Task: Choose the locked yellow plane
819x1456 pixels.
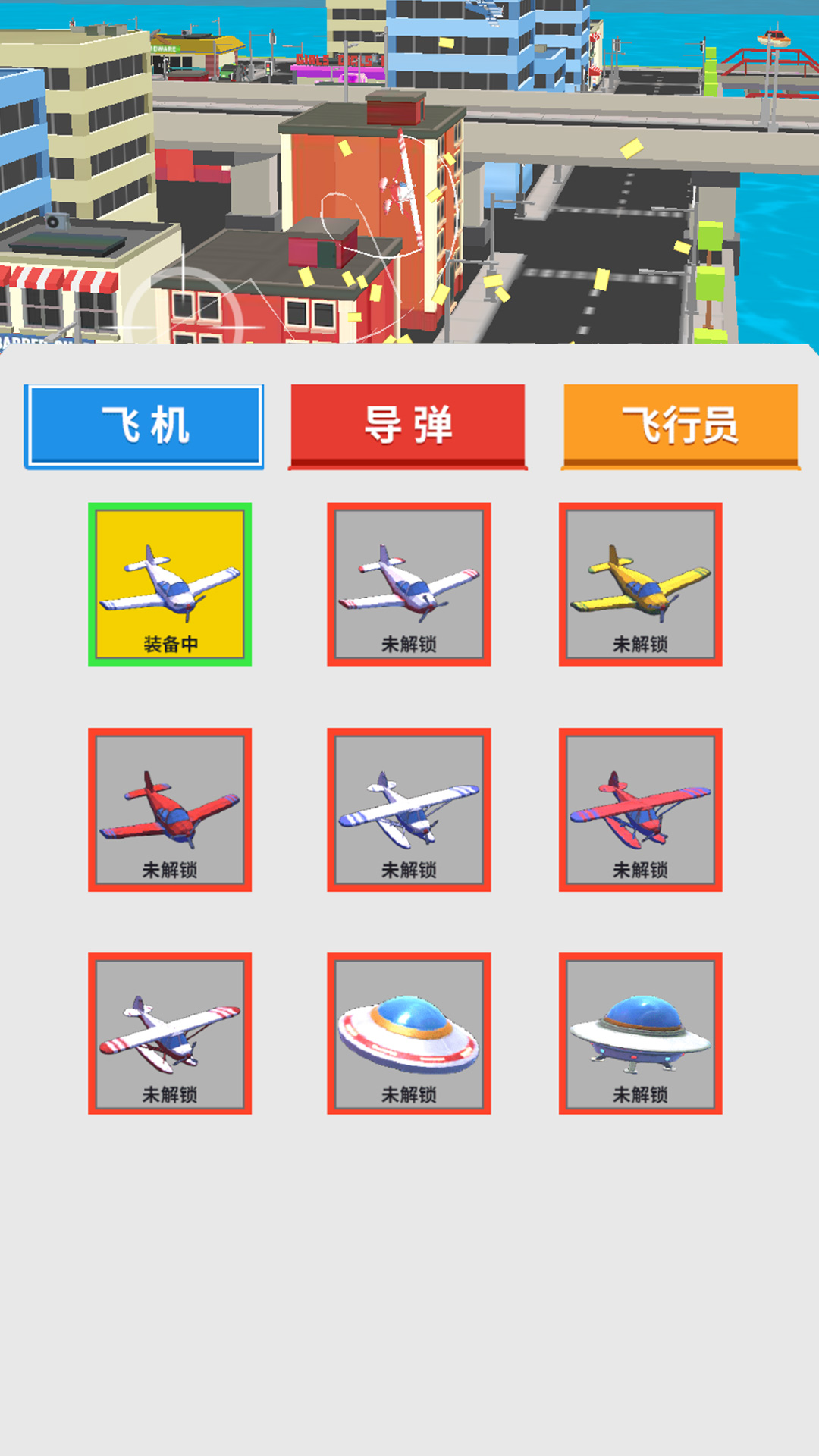Action: pos(640,584)
